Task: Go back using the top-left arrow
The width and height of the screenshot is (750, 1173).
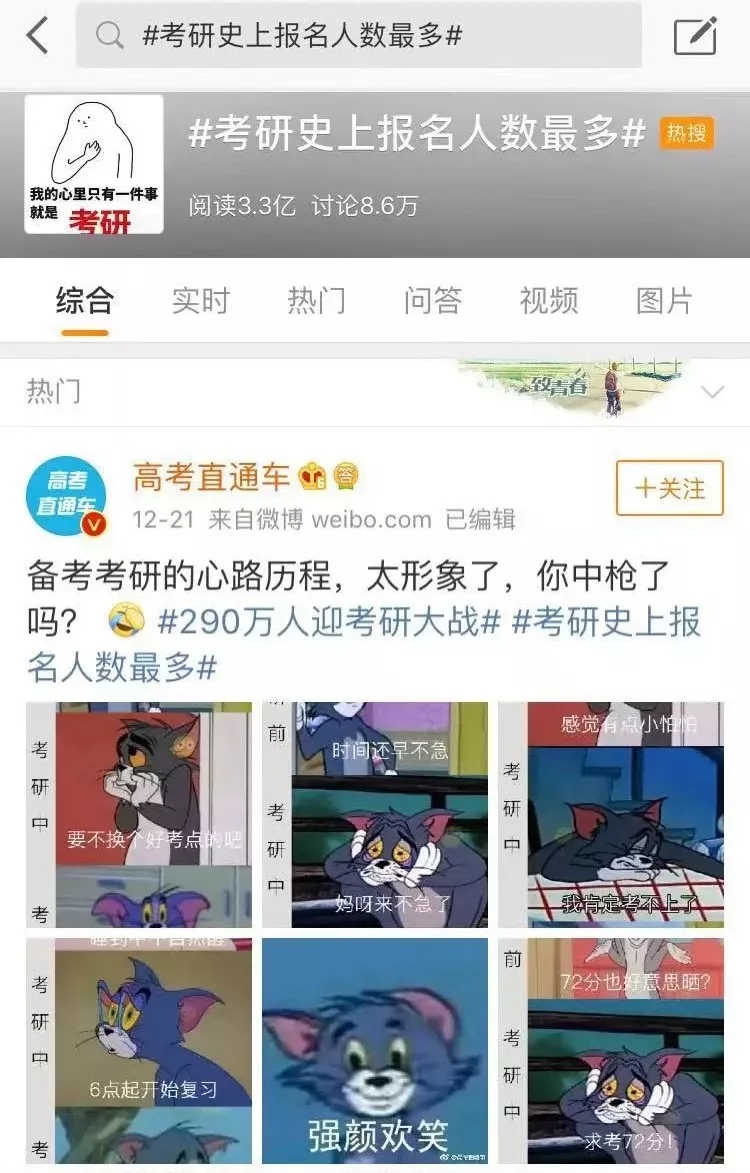Action: pyautogui.click(x=37, y=36)
